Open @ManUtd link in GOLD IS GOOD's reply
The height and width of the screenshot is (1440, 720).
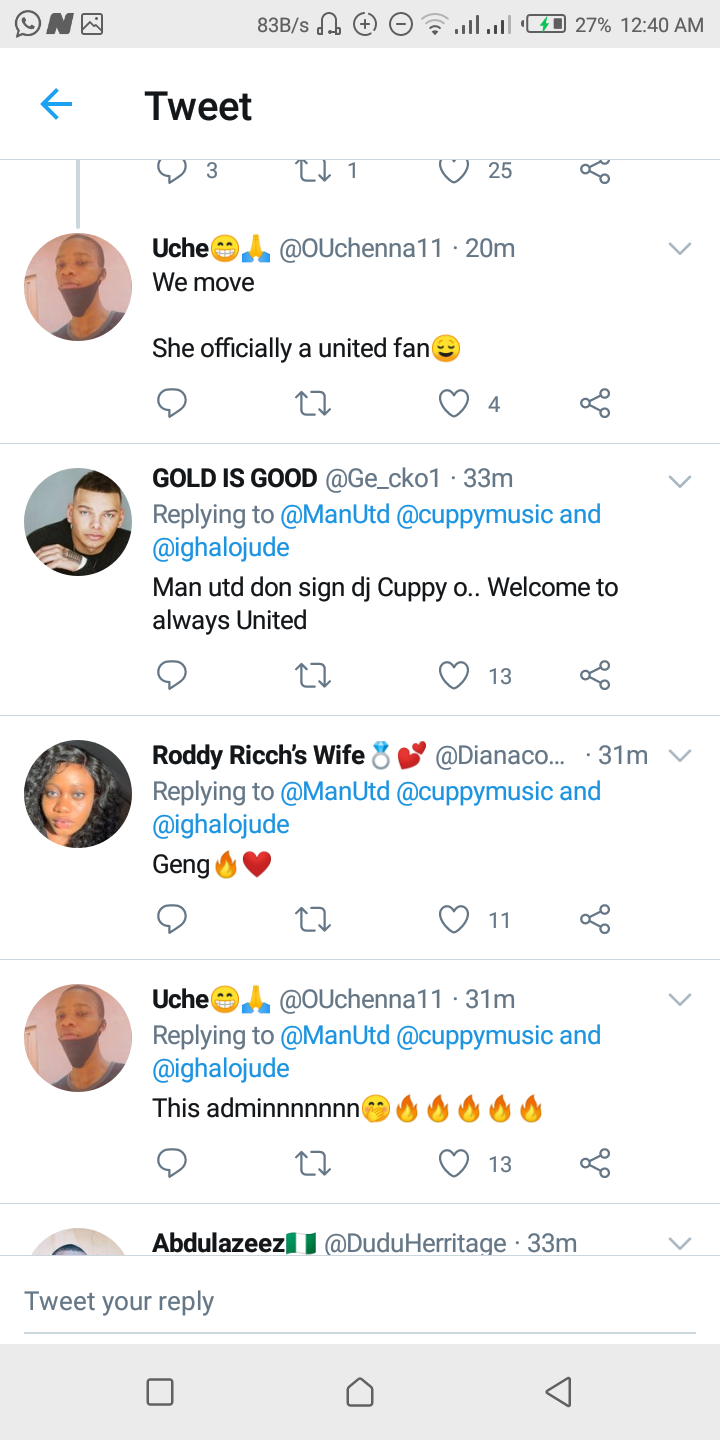pos(335,515)
